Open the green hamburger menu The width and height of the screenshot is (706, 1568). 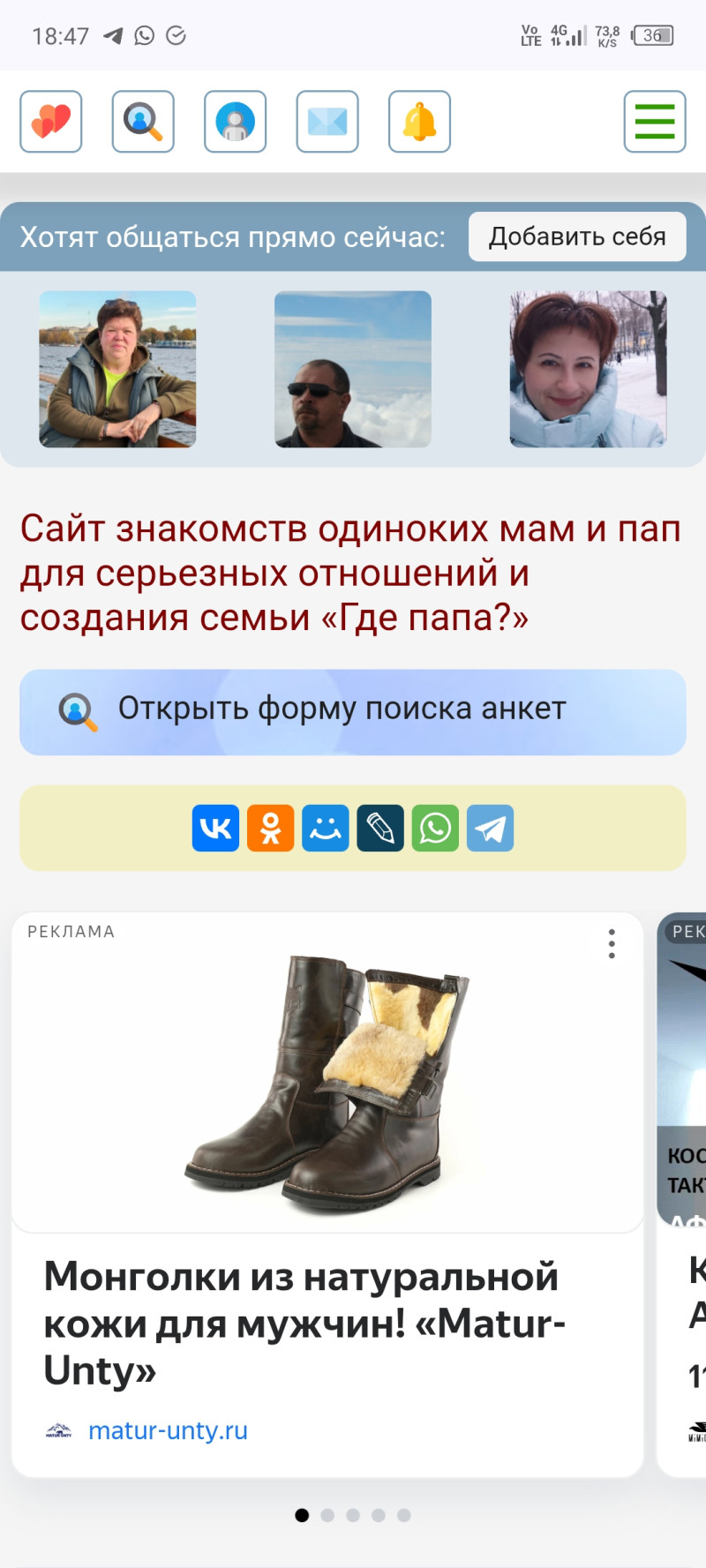click(655, 122)
